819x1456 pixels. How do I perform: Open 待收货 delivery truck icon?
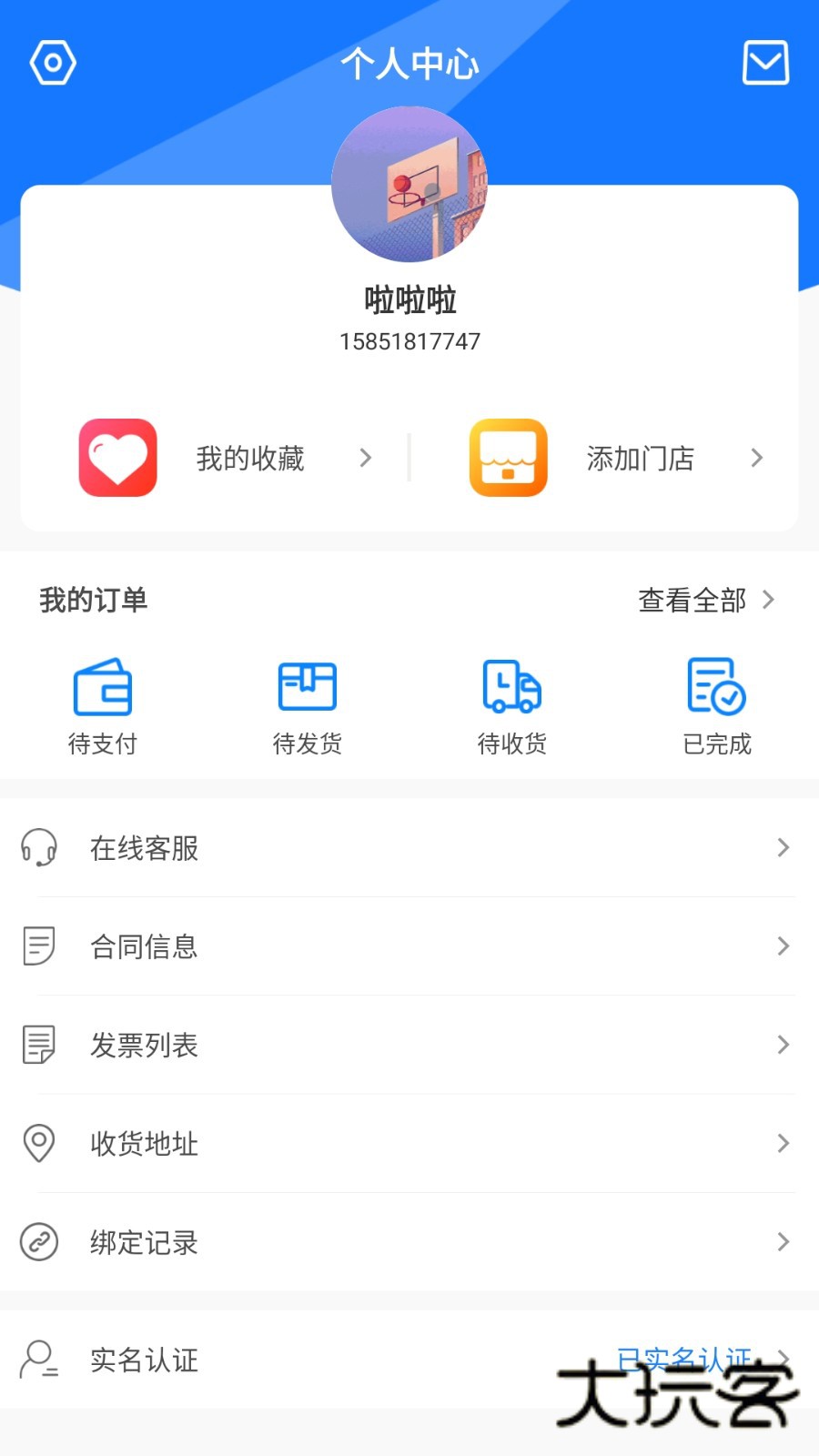click(x=512, y=687)
